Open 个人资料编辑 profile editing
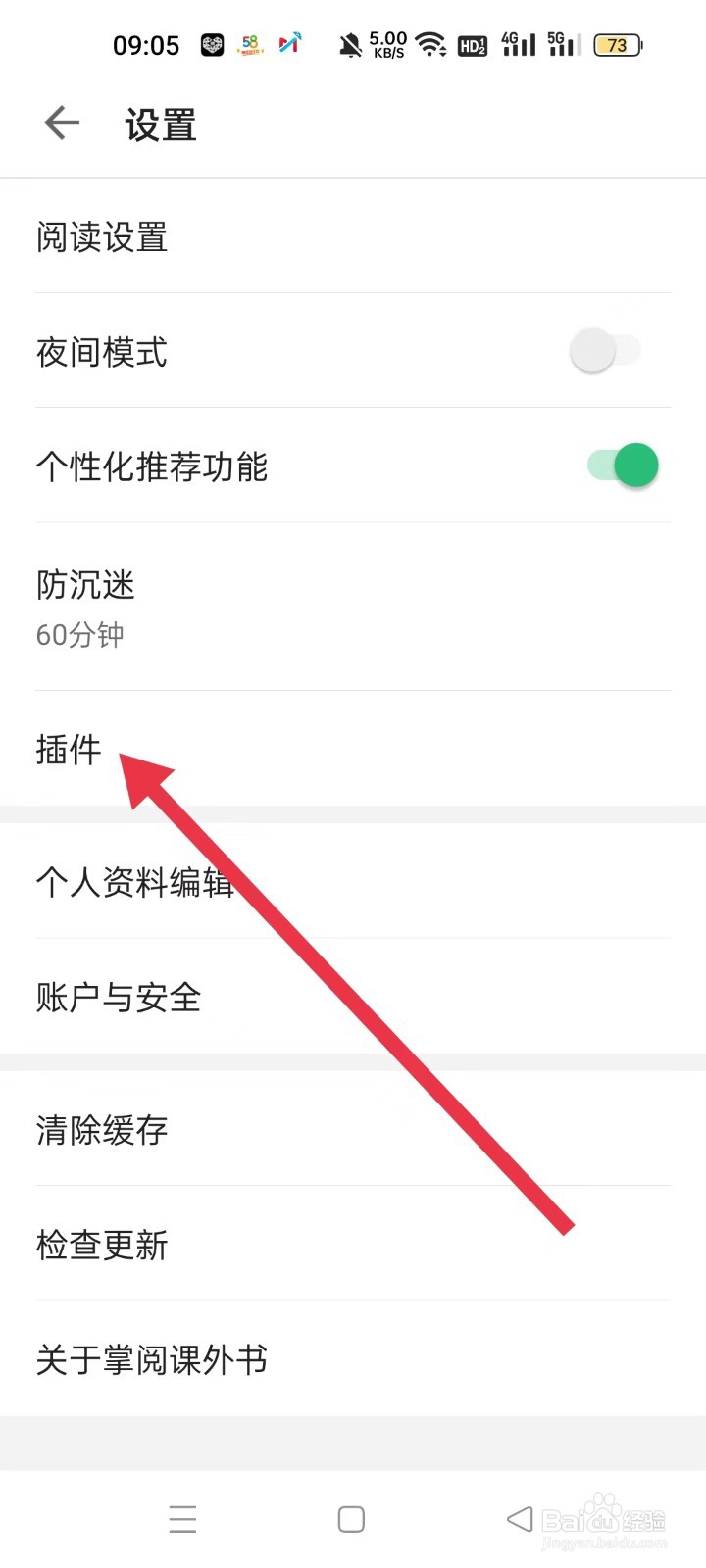706x1568 pixels. coord(135,882)
